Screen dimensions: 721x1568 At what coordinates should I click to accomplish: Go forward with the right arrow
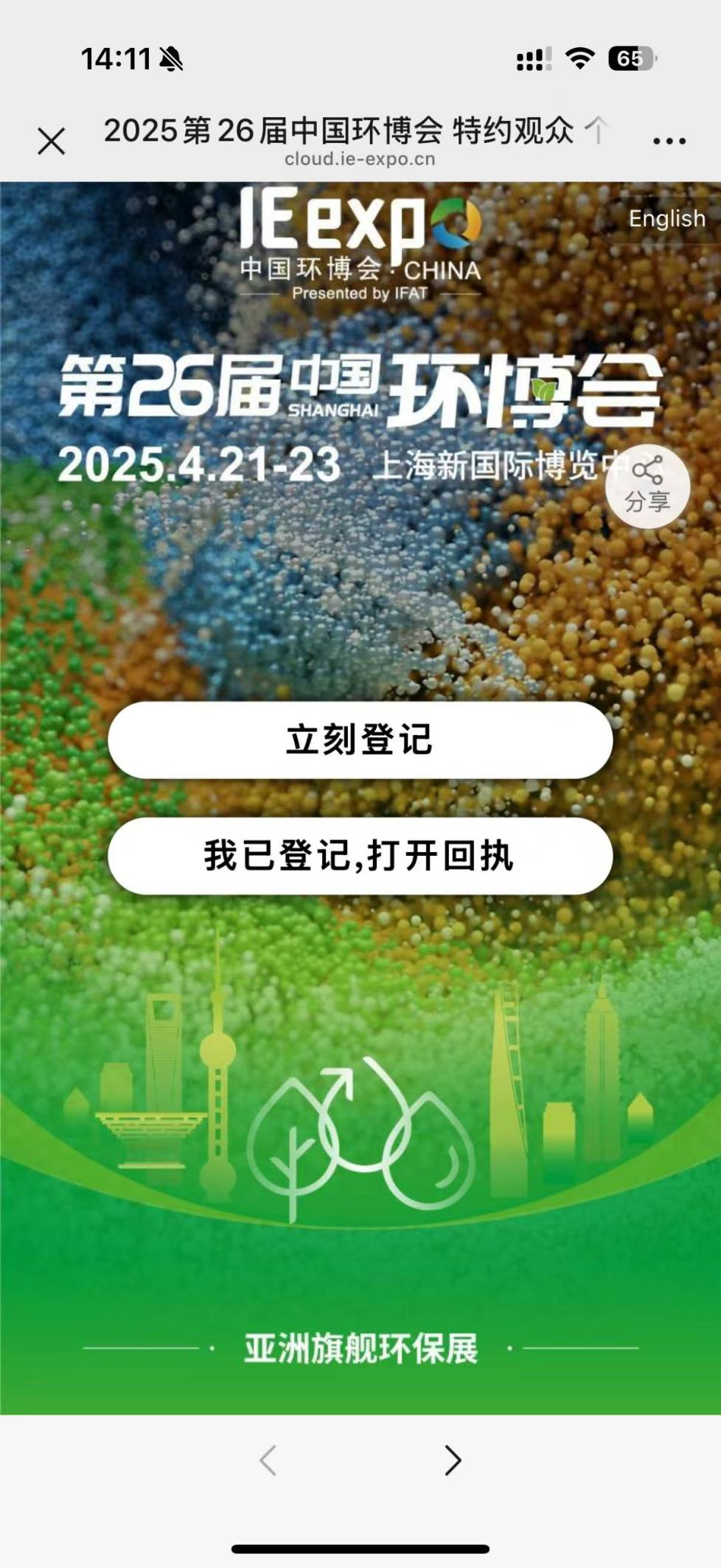pyautogui.click(x=453, y=1460)
